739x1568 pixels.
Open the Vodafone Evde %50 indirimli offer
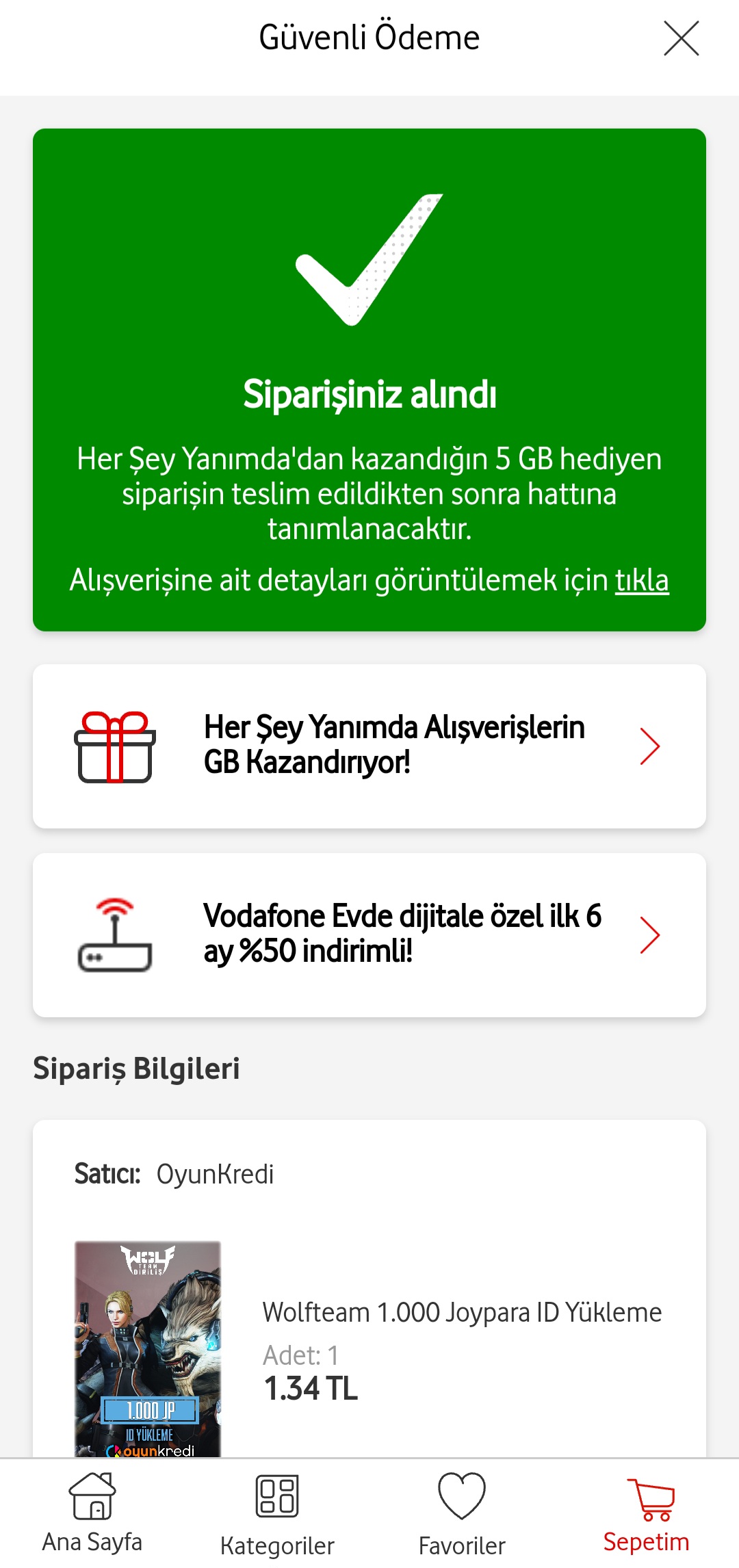(x=369, y=935)
